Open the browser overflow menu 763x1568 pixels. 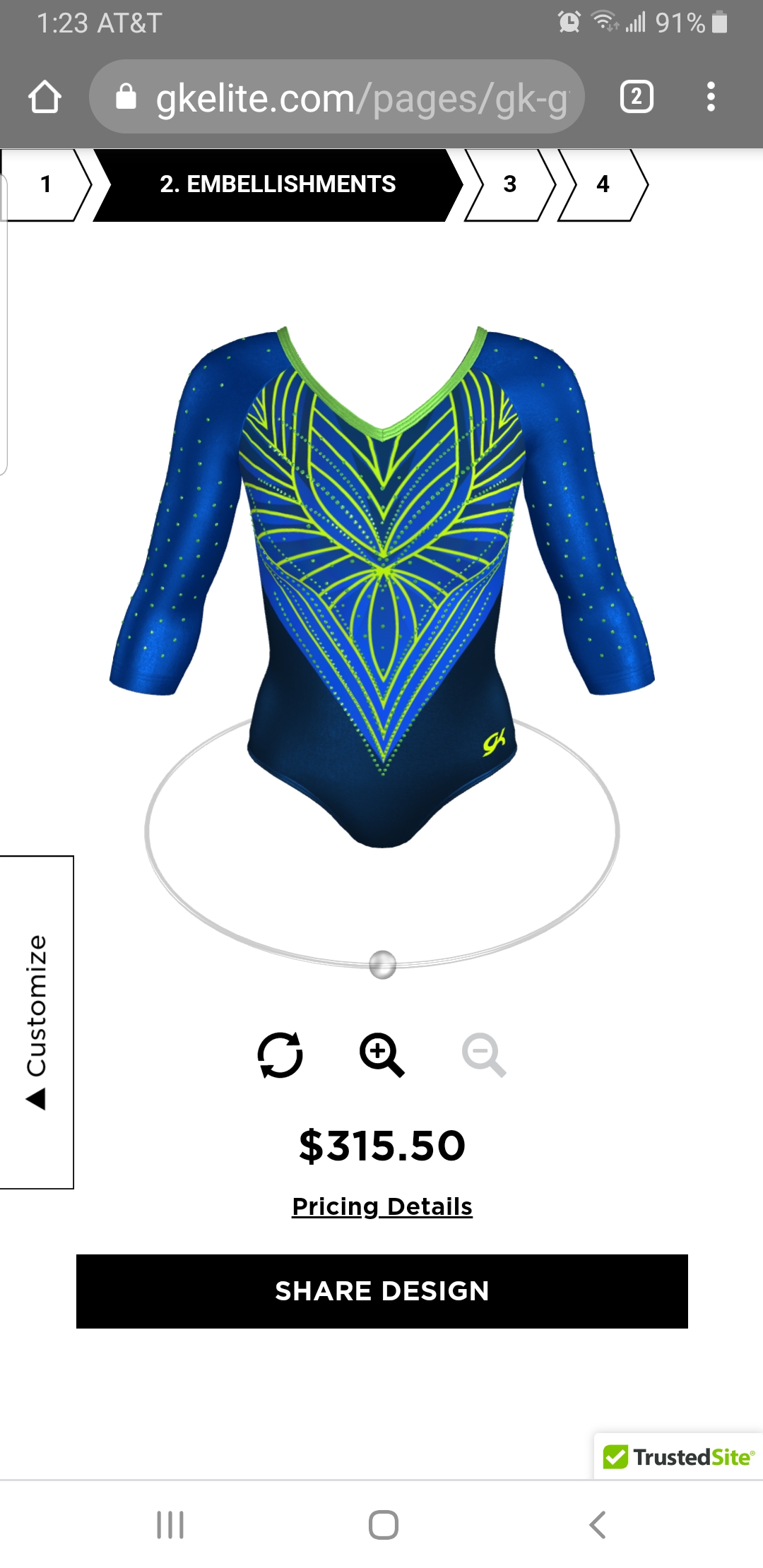point(711,97)
